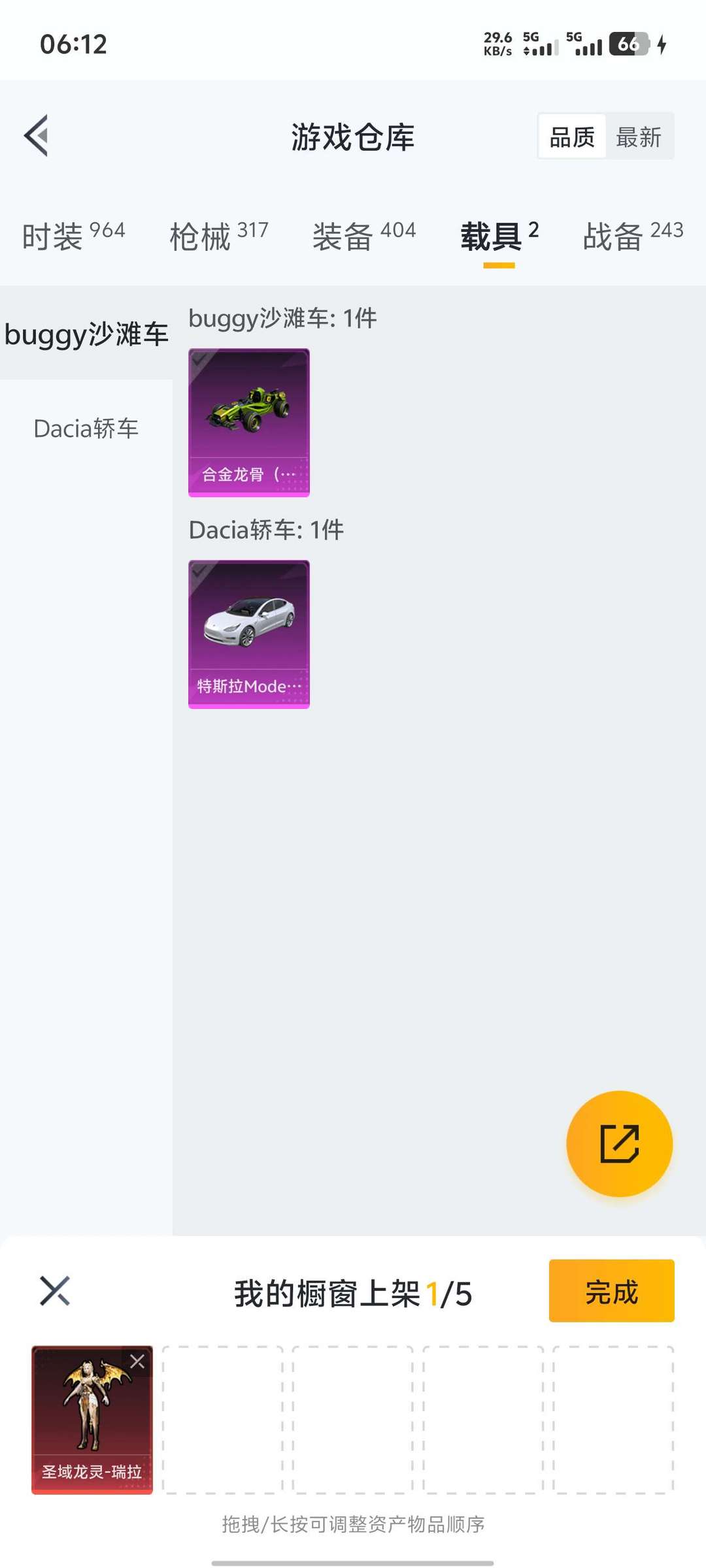Tap the yellow share floating button
Image resolution: width=706 pixels, height=1568 pixels.
619,1143
